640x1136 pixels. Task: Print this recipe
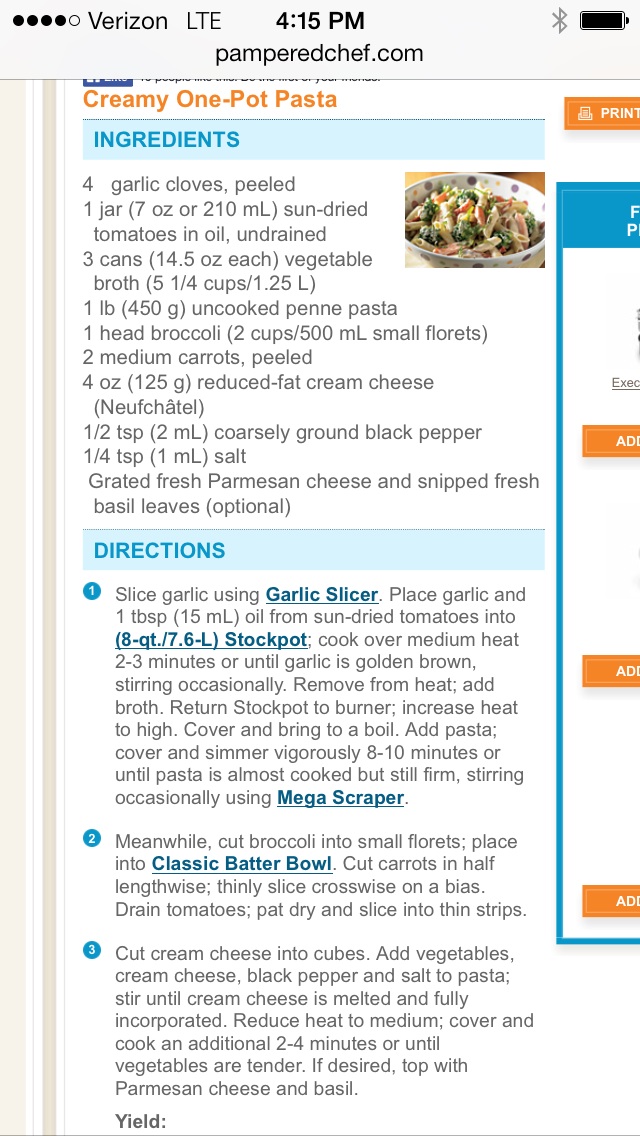[603, 114]
